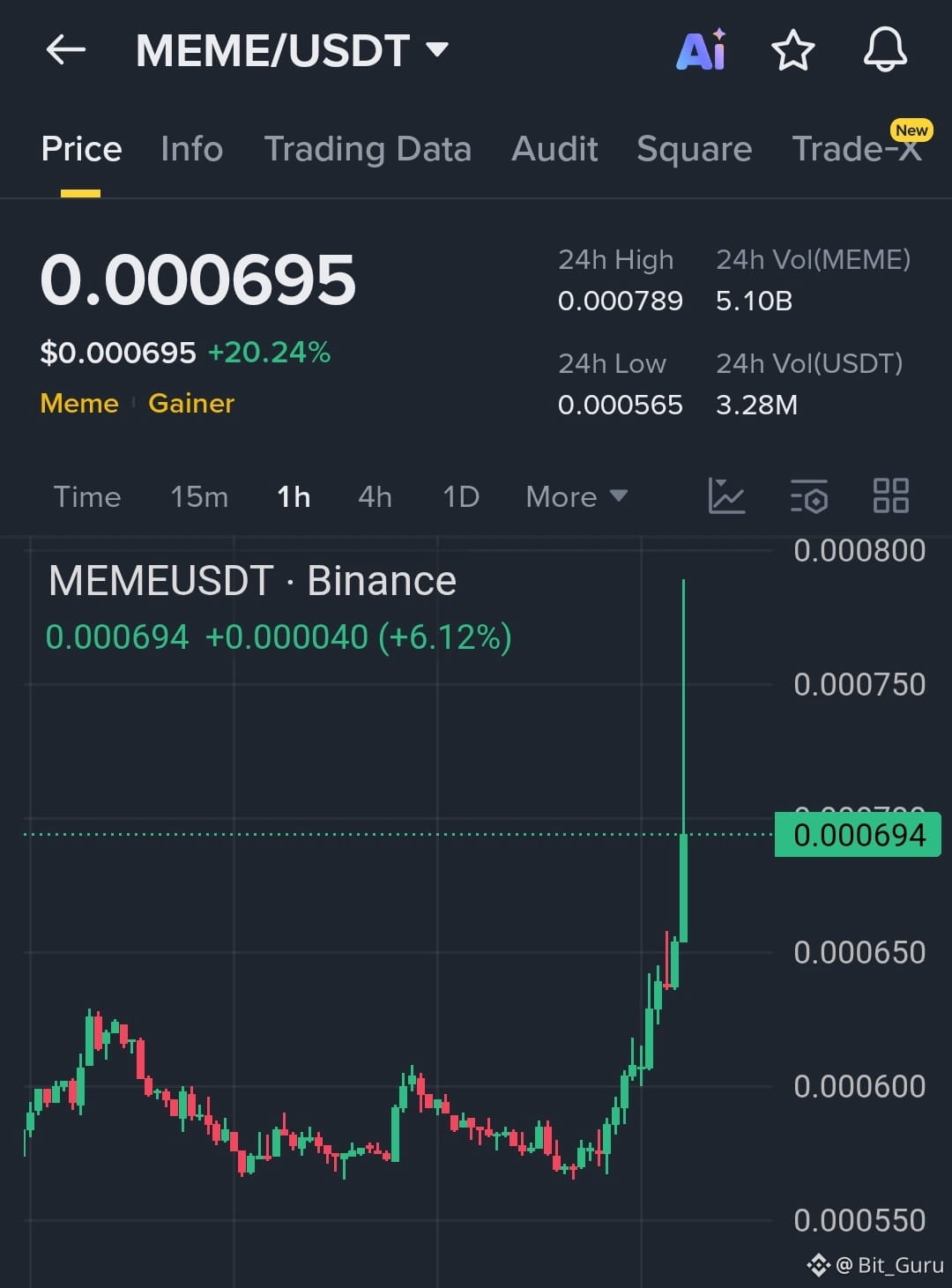952x1288 pixels.
Task: Tap the Meme category tag
Action: [79, 403]
